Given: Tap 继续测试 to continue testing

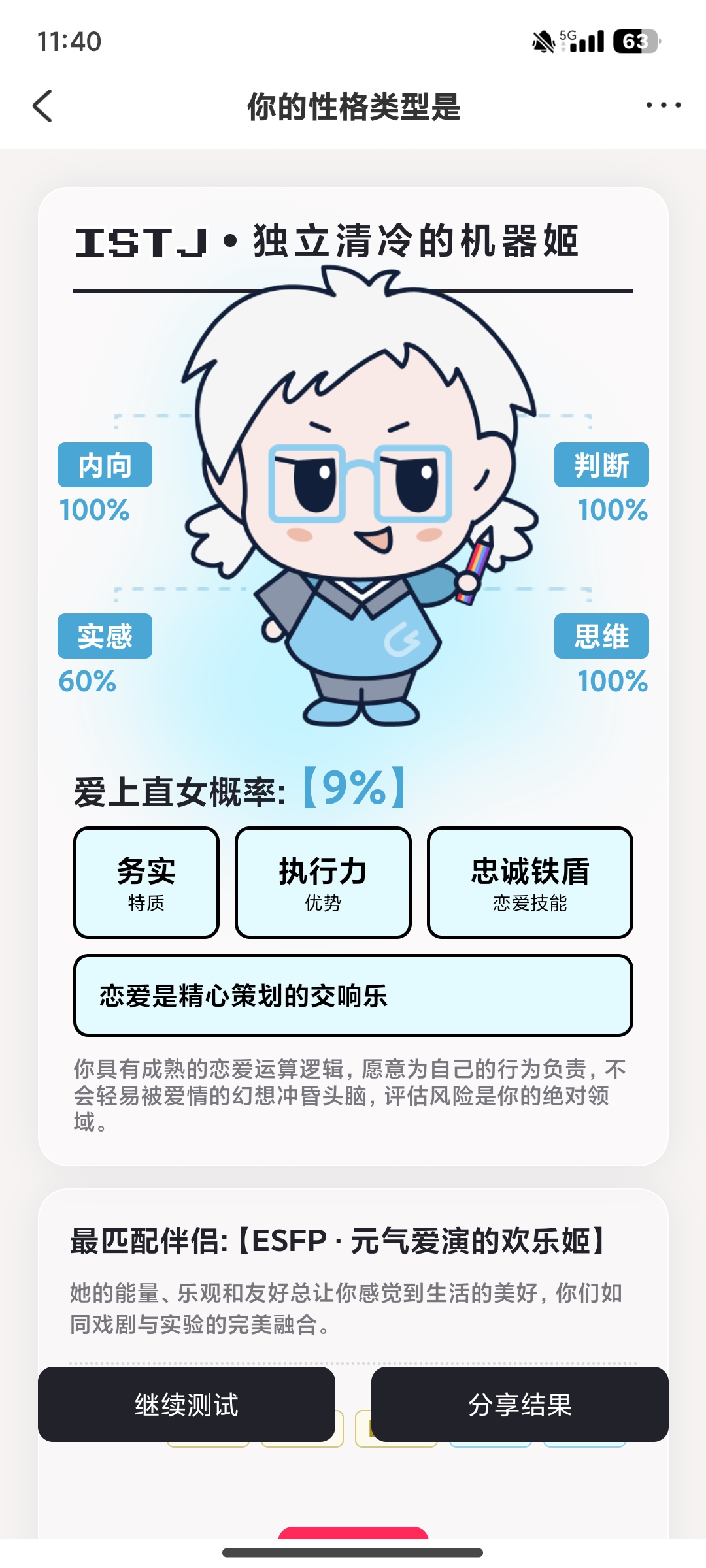Looking at the screenshot, I should tap(186, 1404).
